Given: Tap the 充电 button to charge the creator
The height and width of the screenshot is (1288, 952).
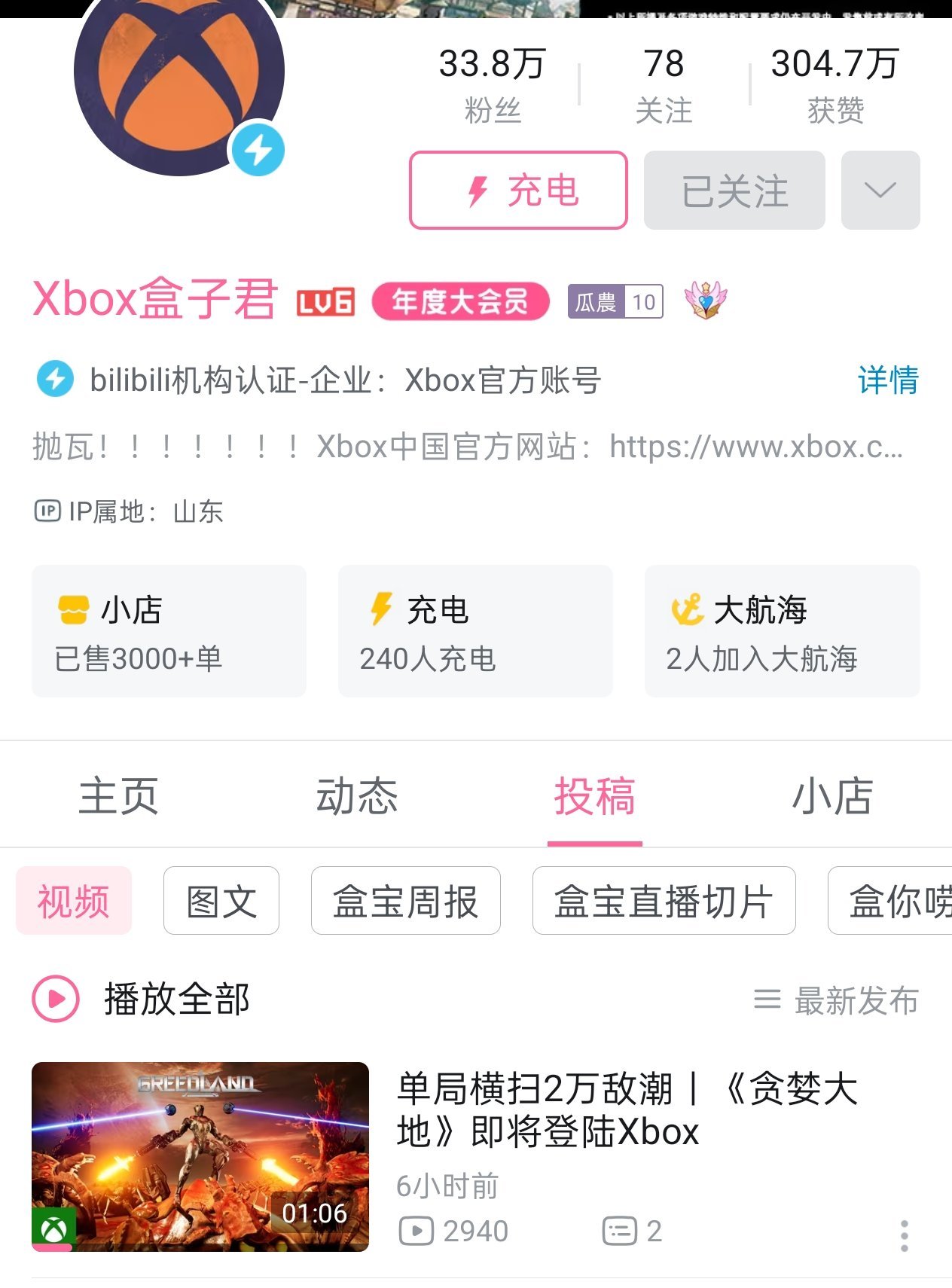Looking at the screenshot, I should 518,190.
